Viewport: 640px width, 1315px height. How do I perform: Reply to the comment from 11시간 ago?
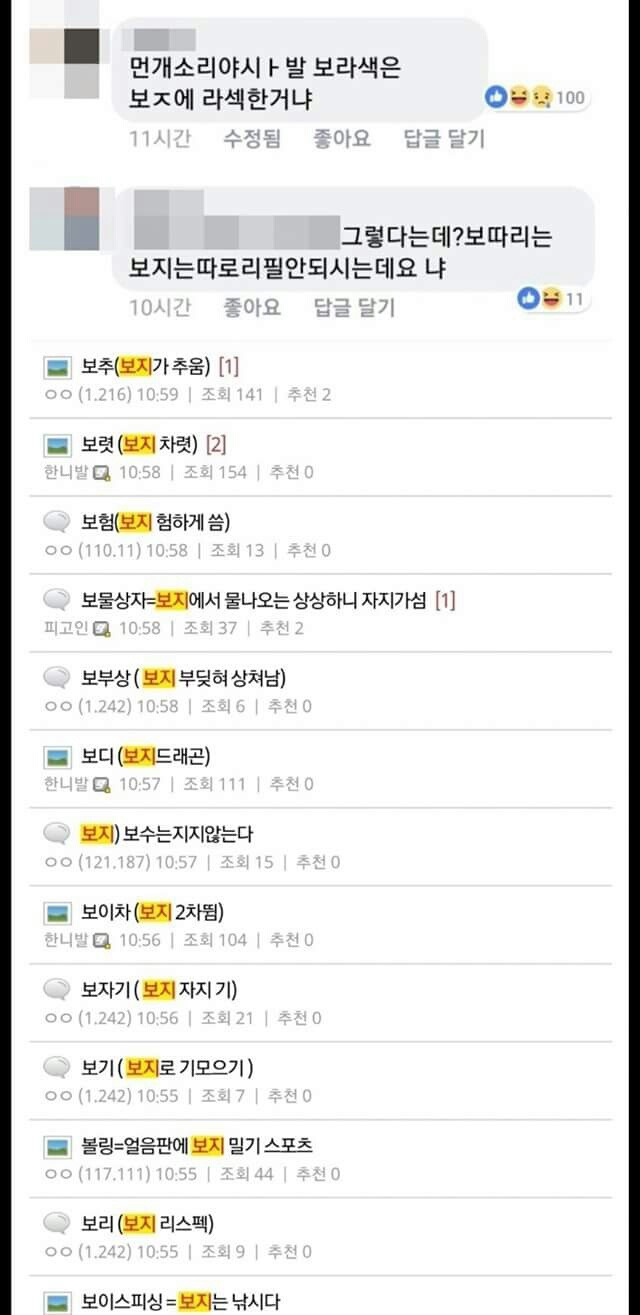click(x=444, y=138)
